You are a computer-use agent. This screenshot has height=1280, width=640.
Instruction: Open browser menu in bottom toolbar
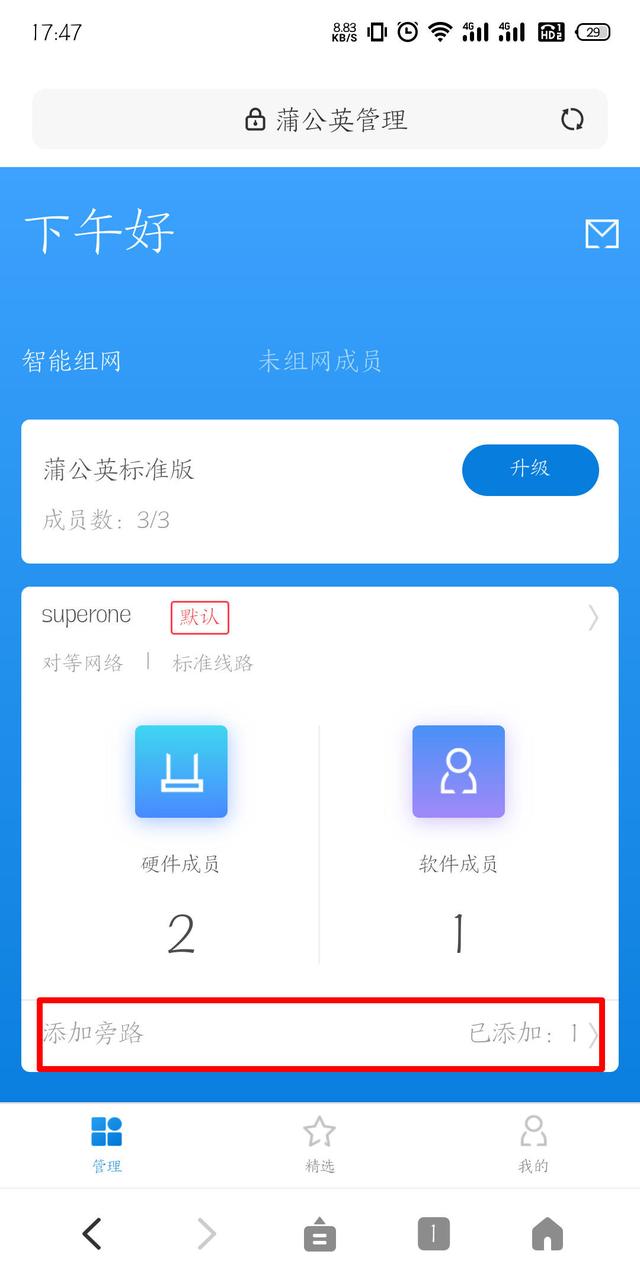click(x=320, y=1234)
